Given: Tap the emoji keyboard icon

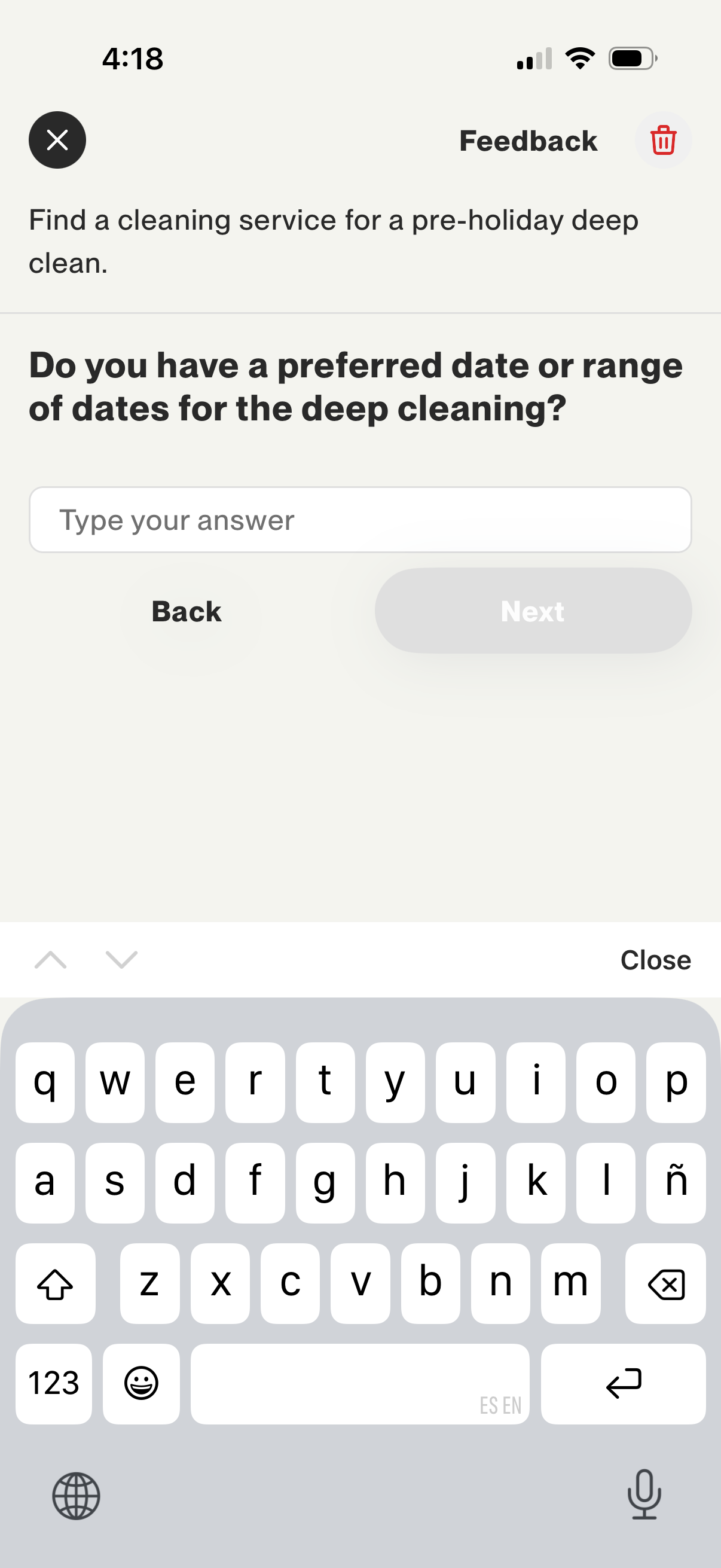Looking at the screenshot, I should coord(140,1384).
